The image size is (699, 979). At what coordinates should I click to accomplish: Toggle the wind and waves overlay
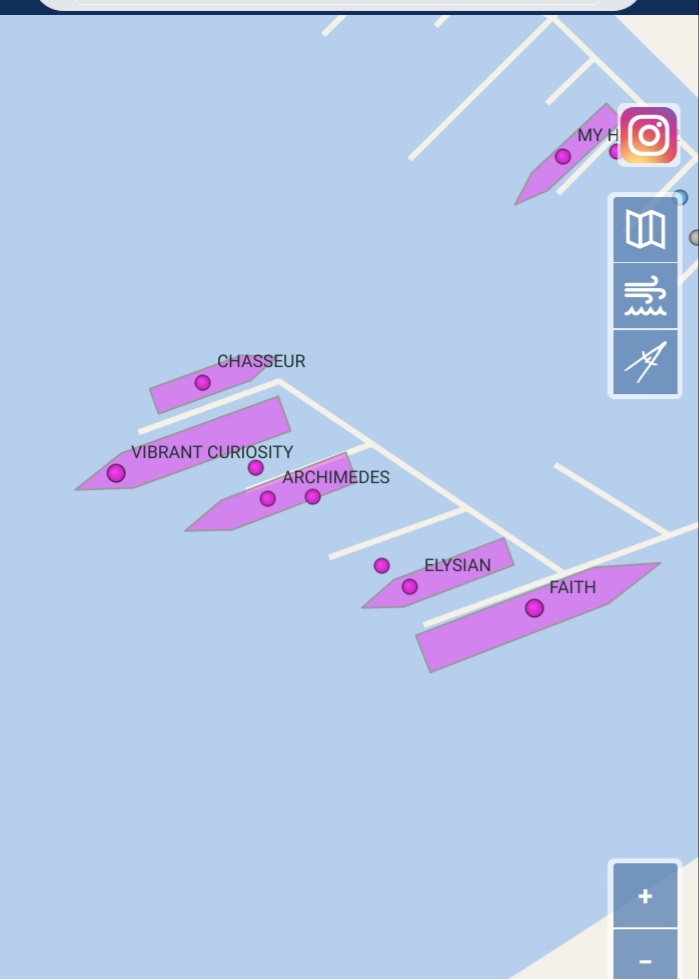tap(645, 297)
